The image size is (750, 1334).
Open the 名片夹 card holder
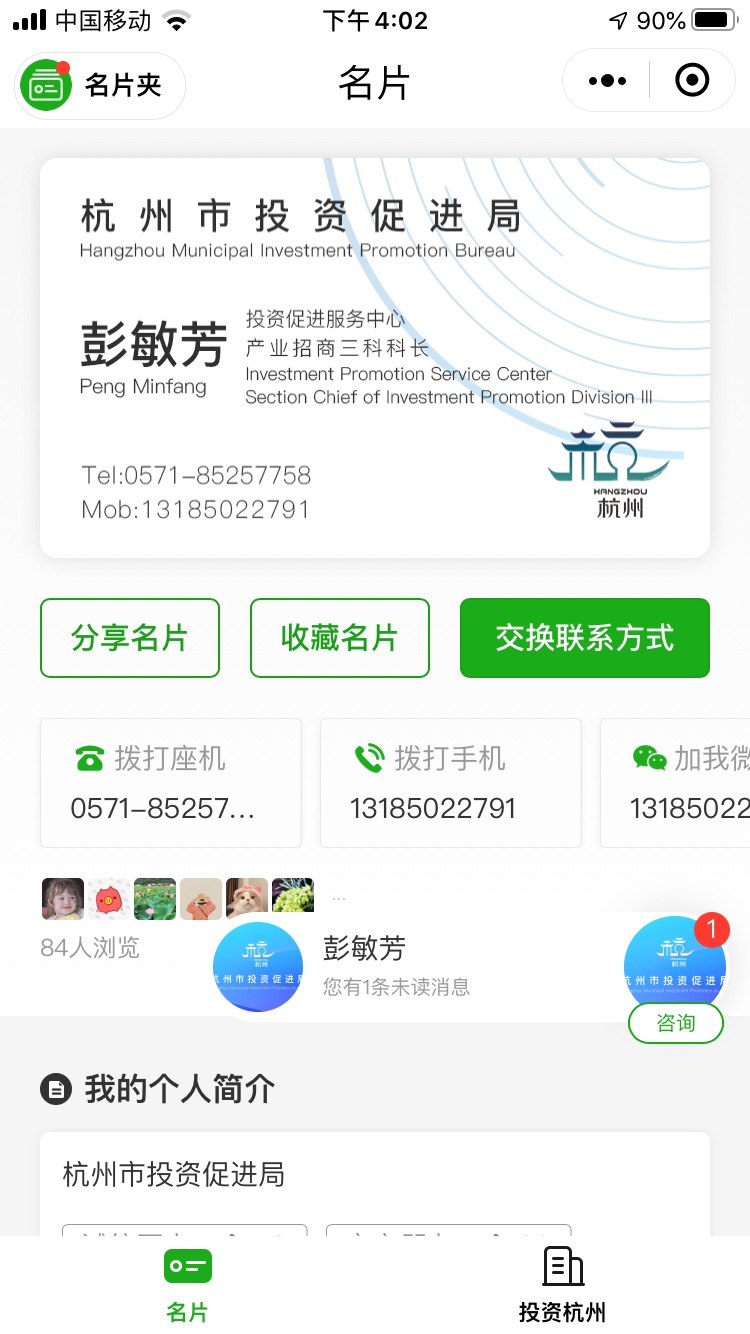coord(100,85)
